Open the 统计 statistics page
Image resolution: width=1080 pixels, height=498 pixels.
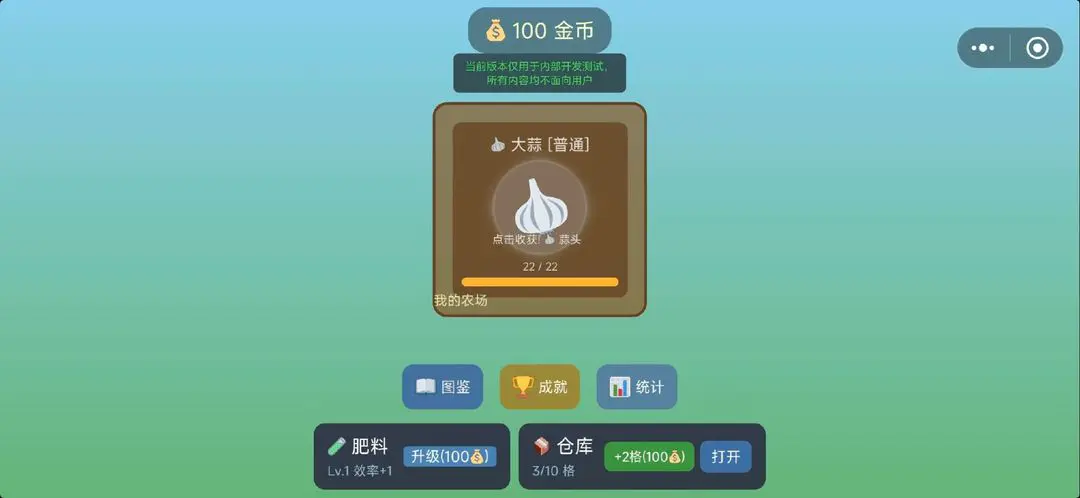637,387
